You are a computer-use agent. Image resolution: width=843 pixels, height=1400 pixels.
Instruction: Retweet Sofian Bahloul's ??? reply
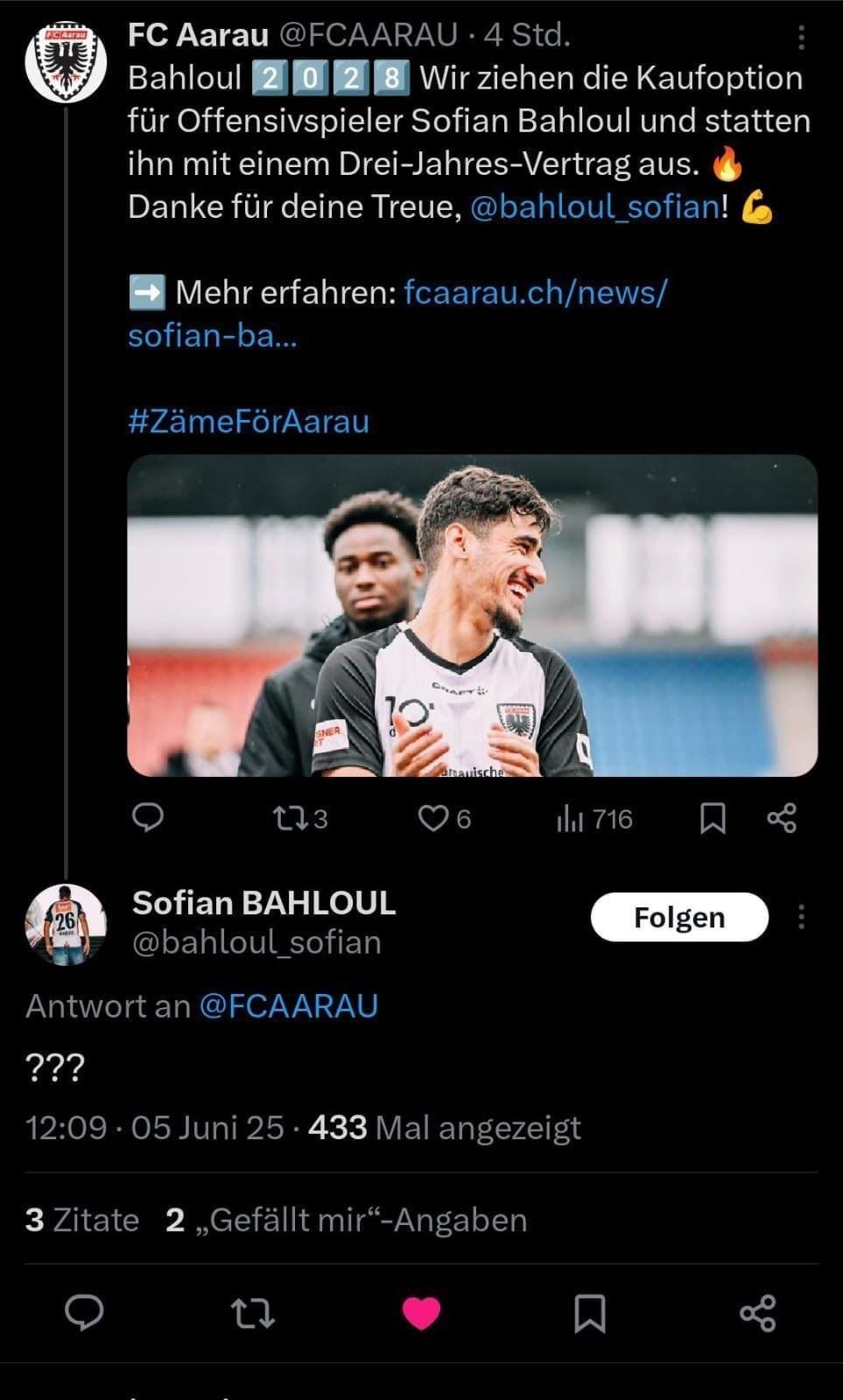(x=252, y=1313)
